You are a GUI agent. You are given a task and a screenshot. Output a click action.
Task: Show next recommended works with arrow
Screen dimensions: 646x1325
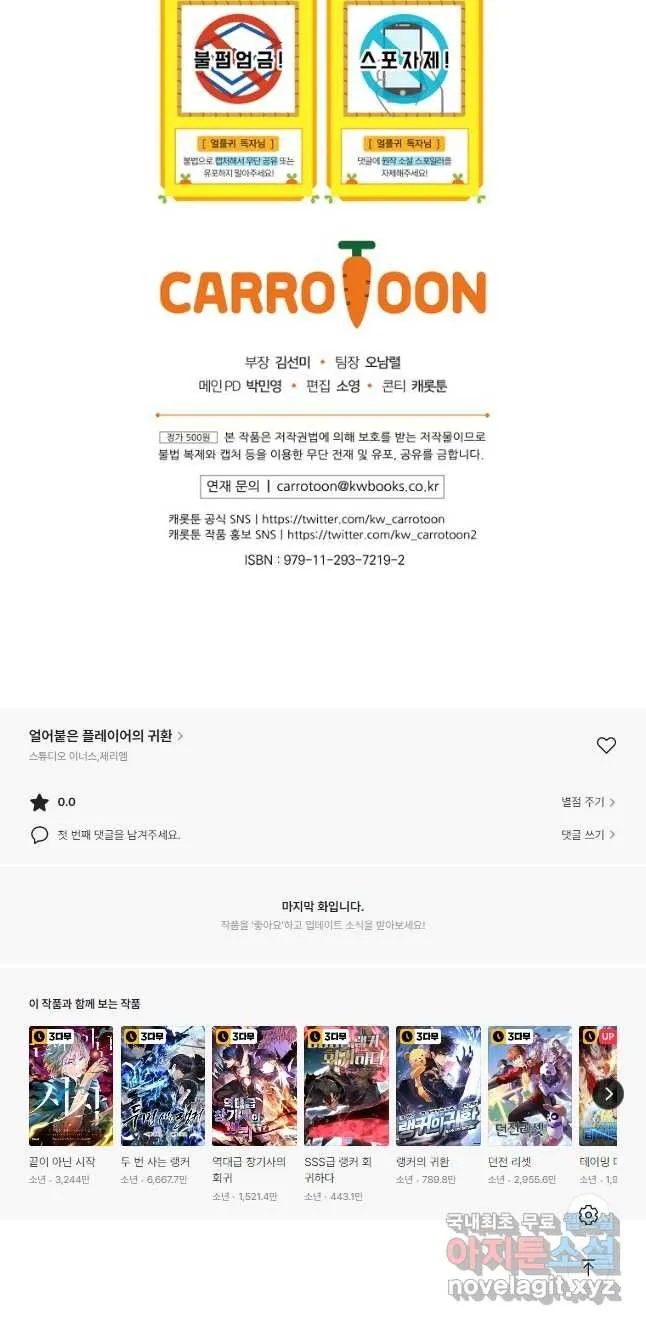click(608, 1094)
